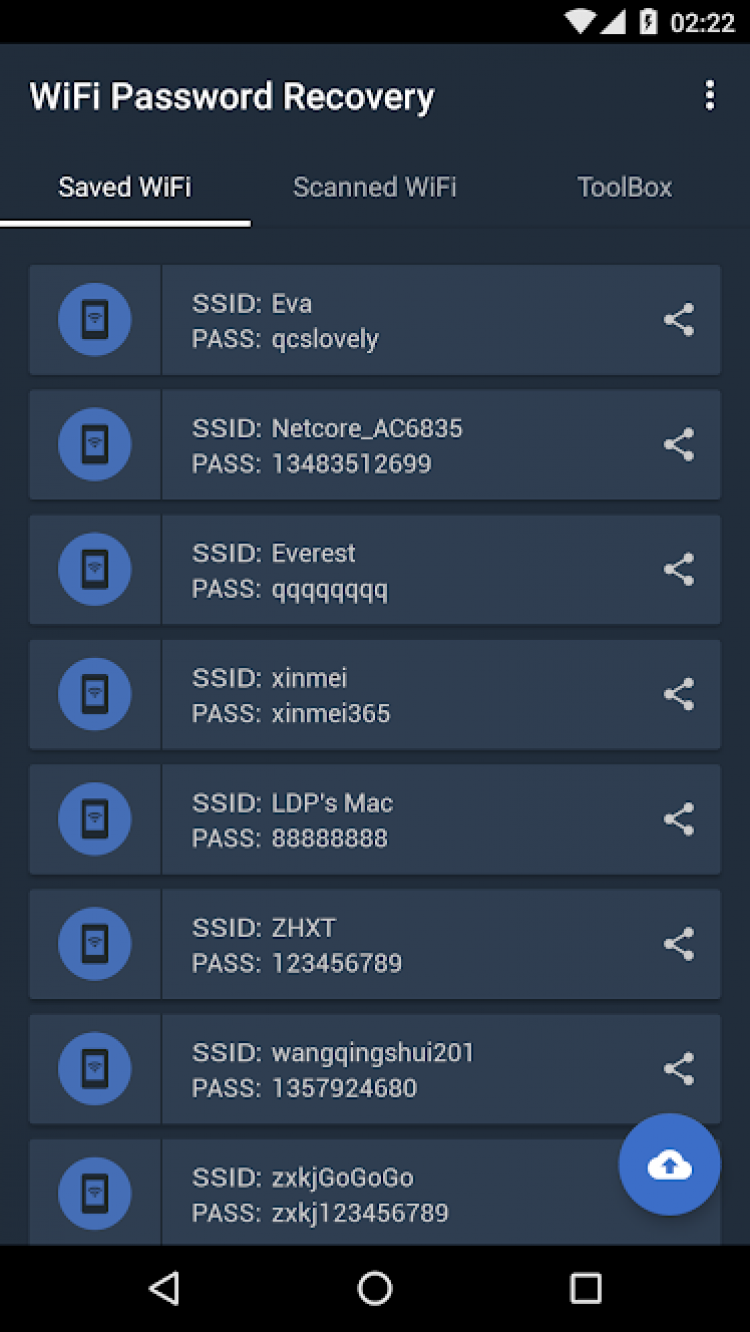
Task: Open the xinmei saved WiFi row
Action: coord(400,694)
